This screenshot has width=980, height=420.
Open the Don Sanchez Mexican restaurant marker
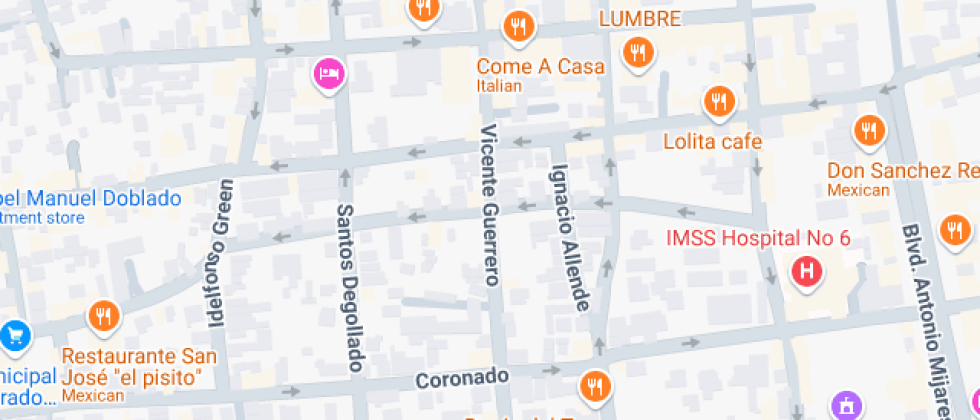click(869, 130)
